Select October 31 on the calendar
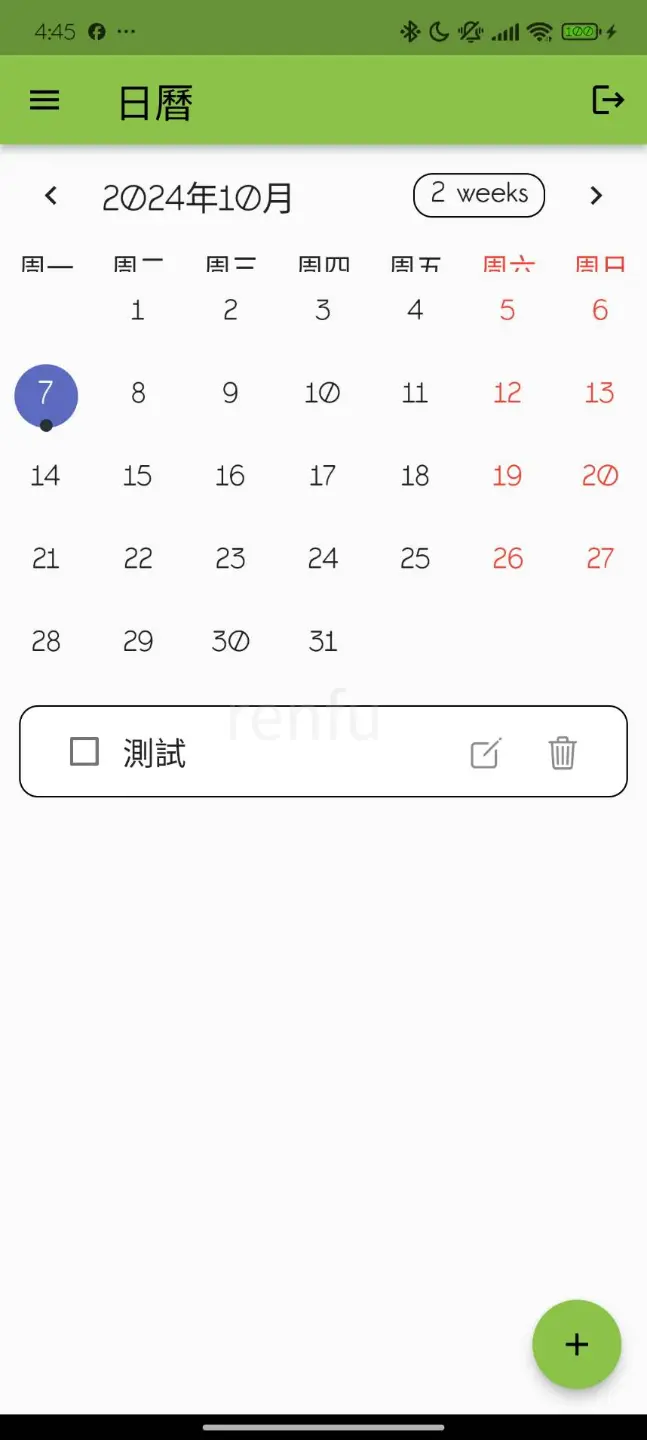 point(323,641)
